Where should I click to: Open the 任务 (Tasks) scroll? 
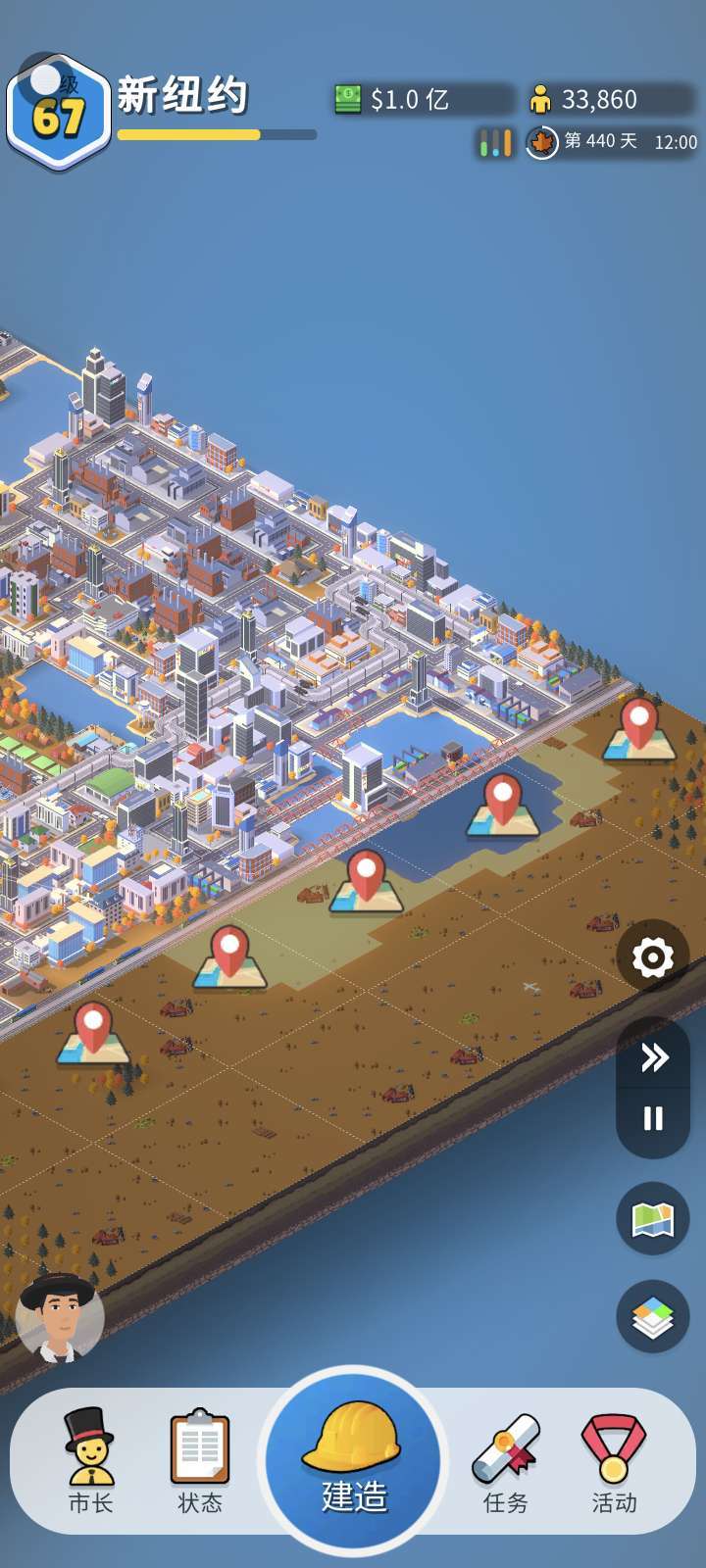click(506, 1460)
